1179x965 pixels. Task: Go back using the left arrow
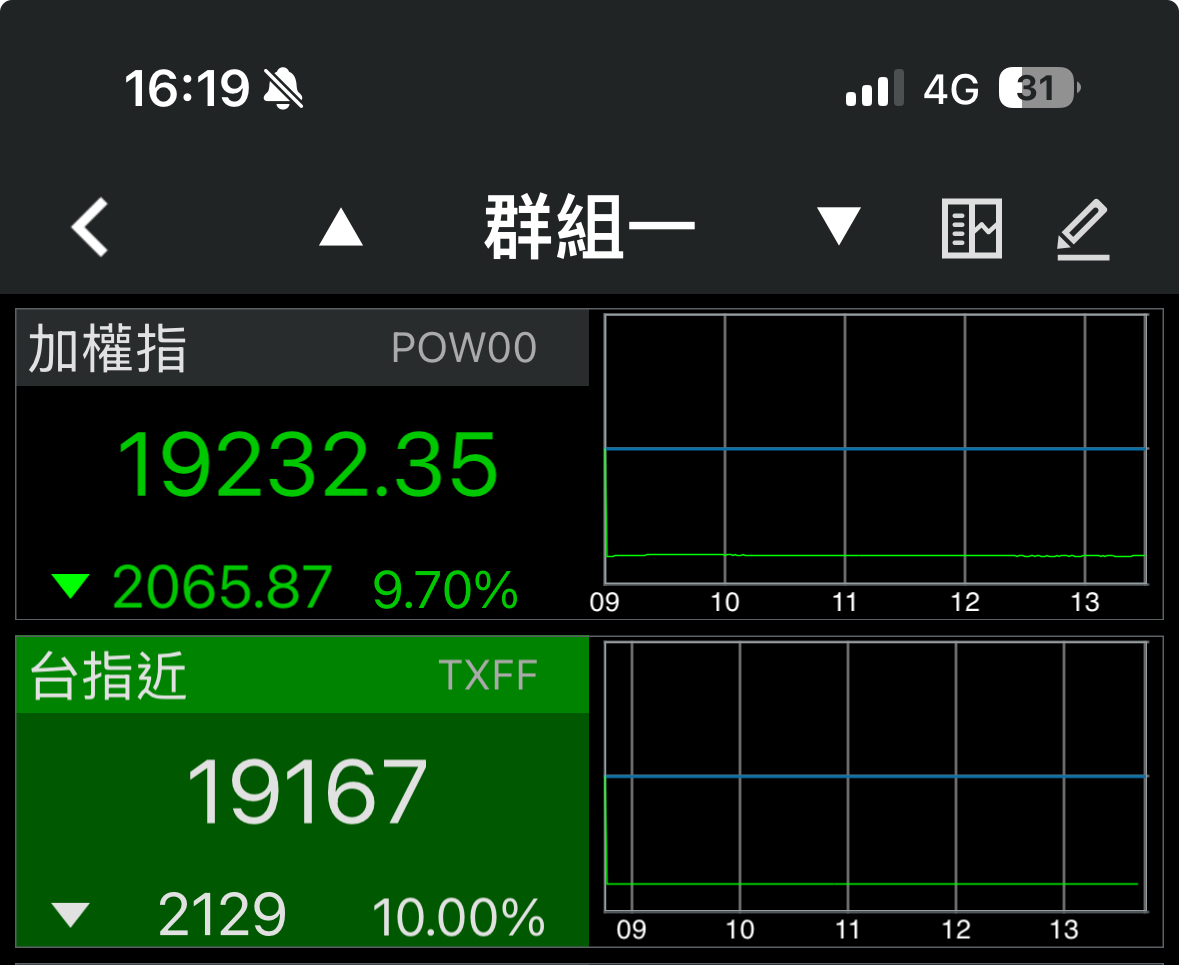click(90, 227)
